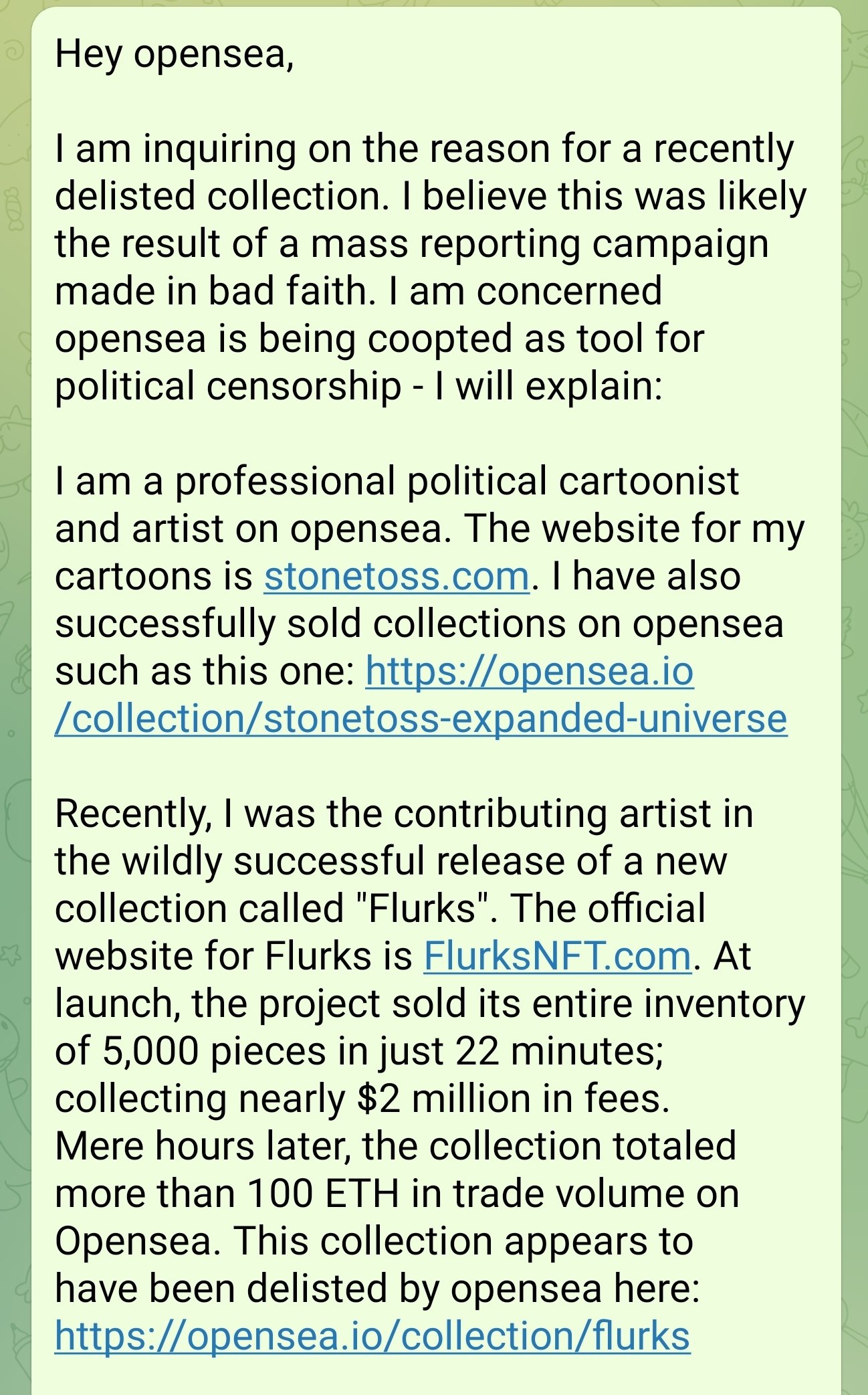Open the stonetoss.com link
This screenshot has height=1395, width=868.
pyautogui.click(x=397, y=576)
